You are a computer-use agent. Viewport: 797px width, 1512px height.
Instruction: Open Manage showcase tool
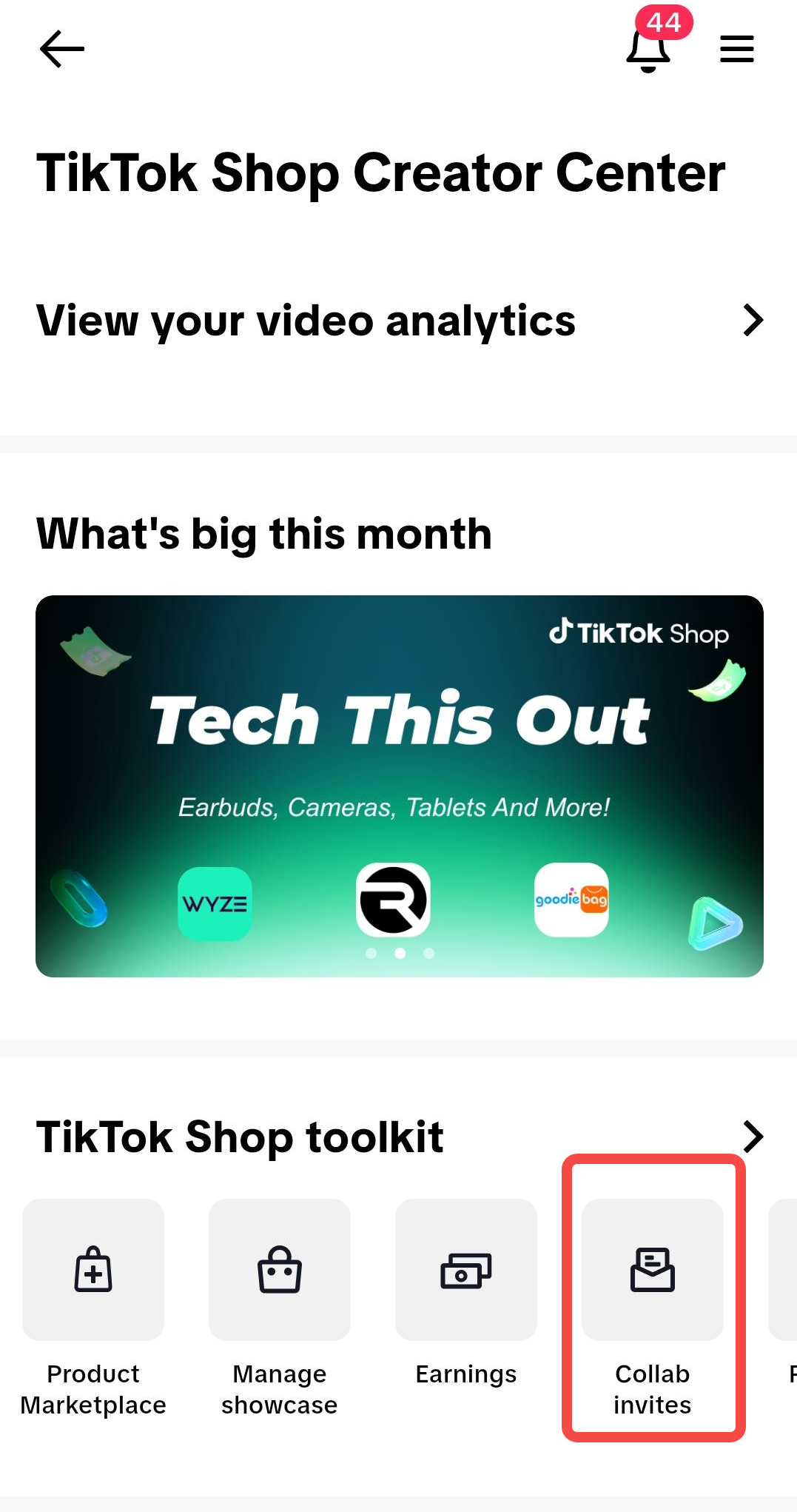(x=280, y=1271)
